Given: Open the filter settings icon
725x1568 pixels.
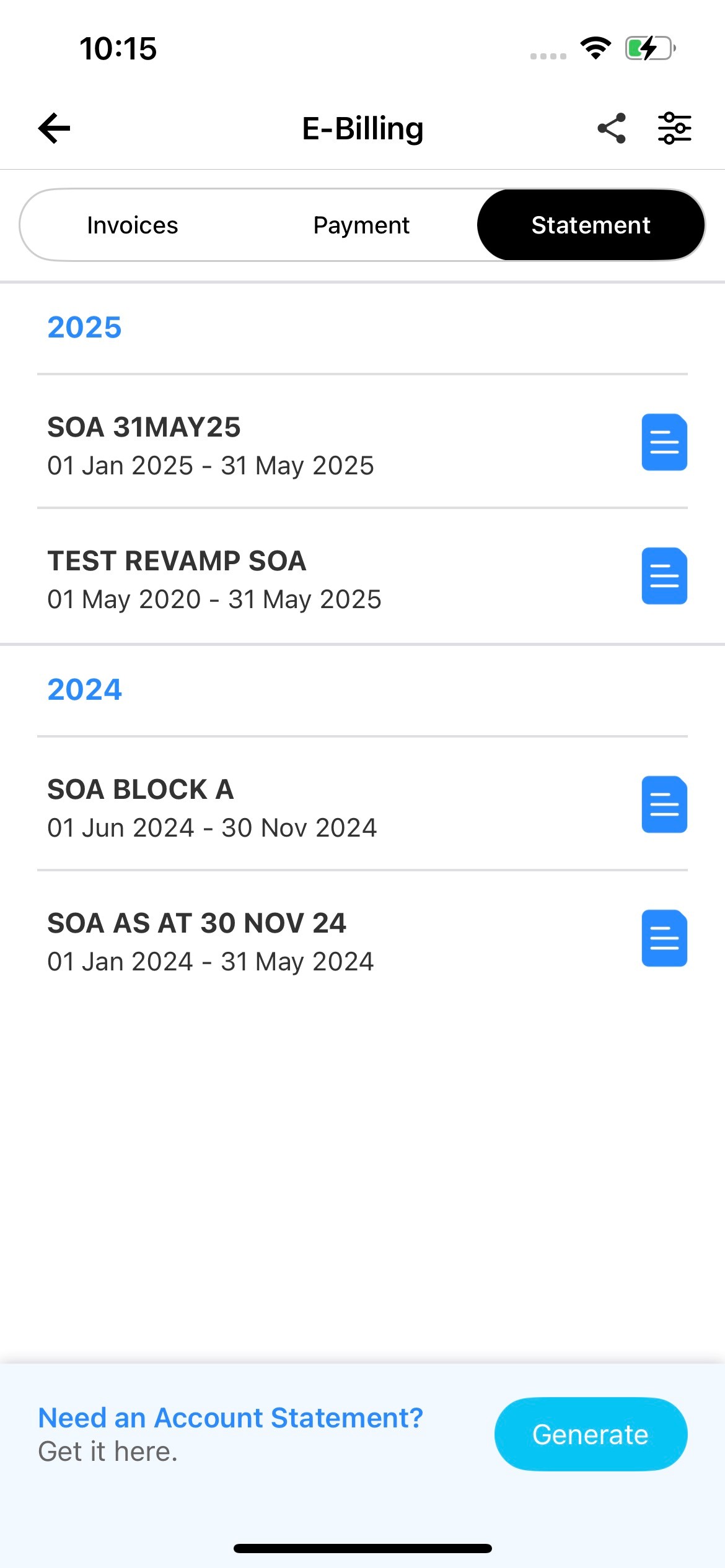Looking at the screenshot, I should 674,128.
